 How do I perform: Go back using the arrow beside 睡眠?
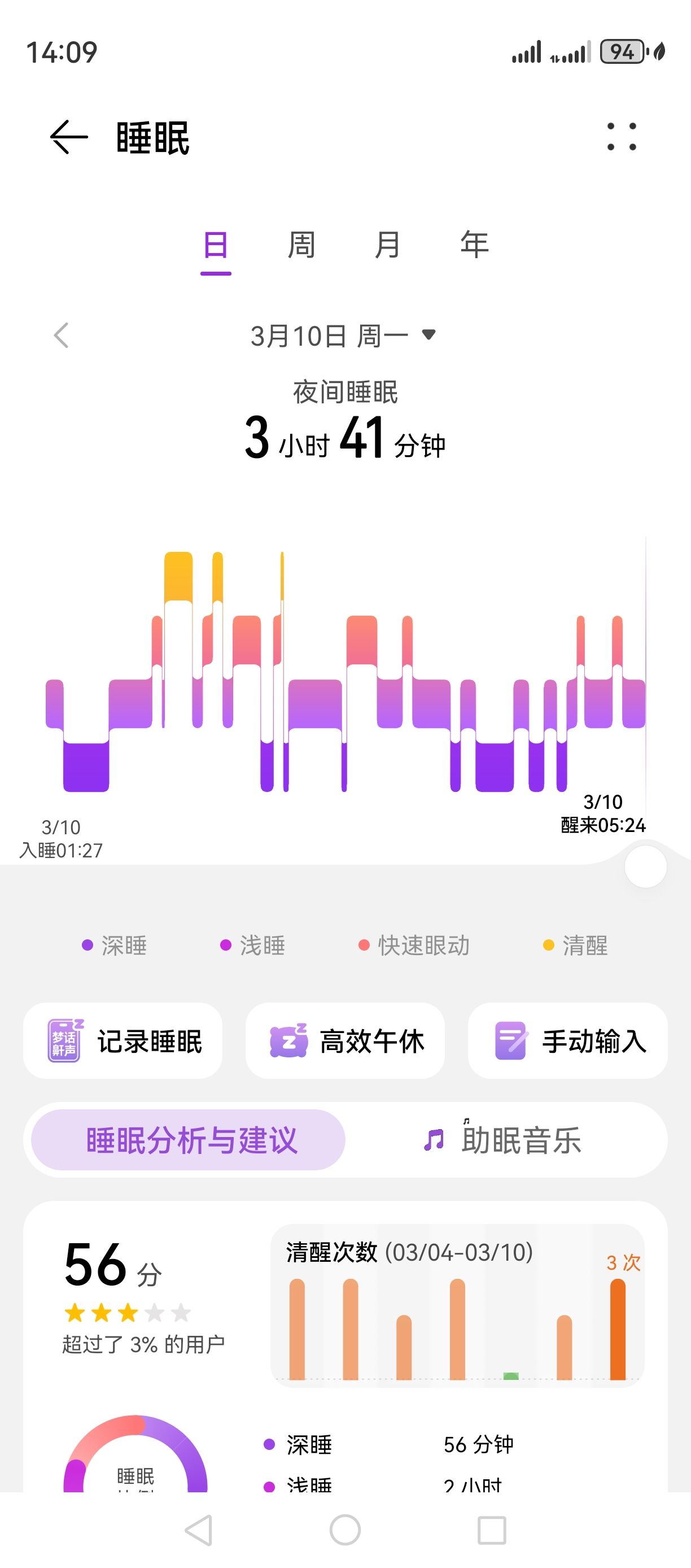click(69, 137)
